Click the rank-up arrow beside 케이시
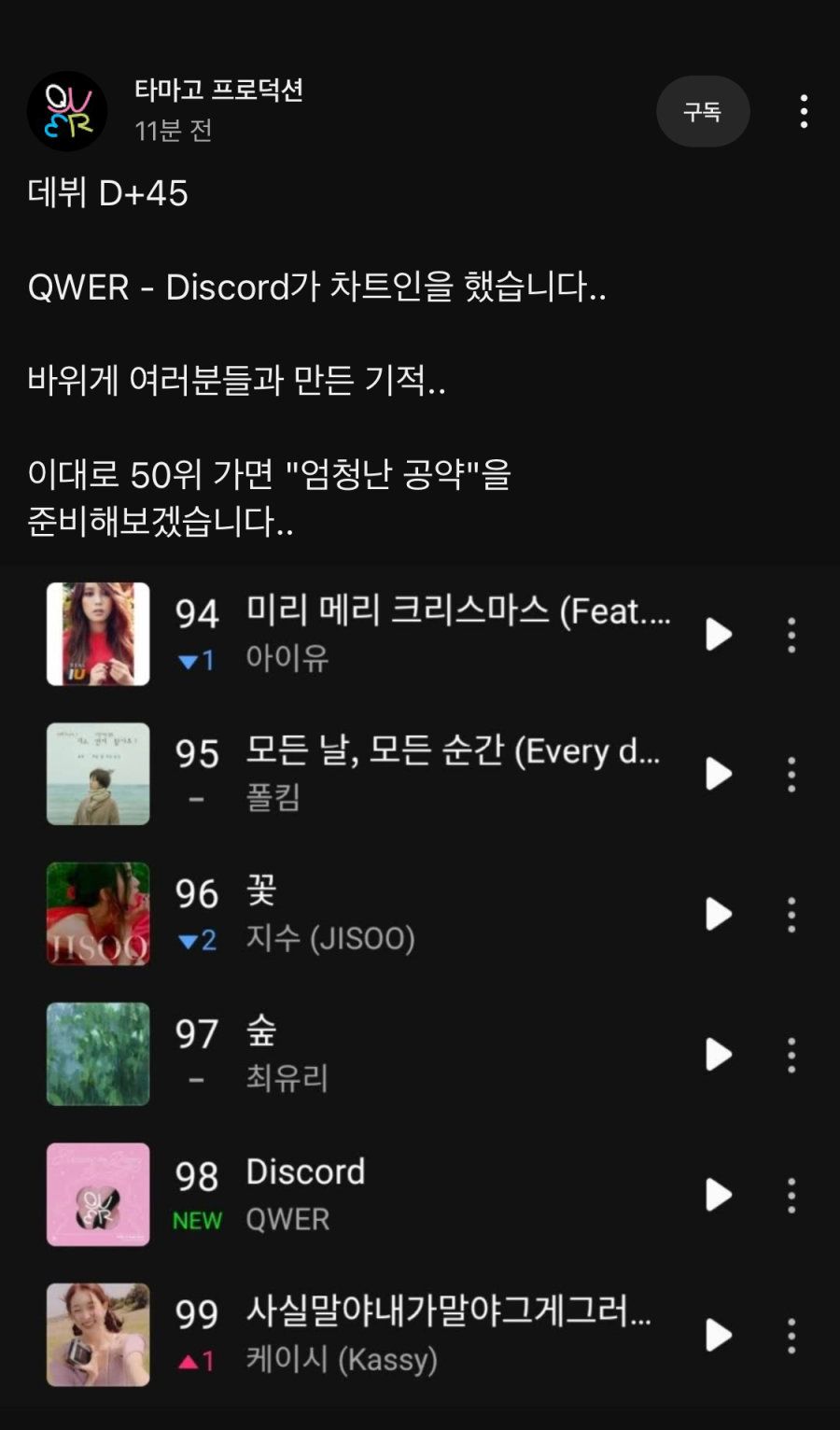Viewport: 840px width, 1430px height. [x=195, y=1360]
